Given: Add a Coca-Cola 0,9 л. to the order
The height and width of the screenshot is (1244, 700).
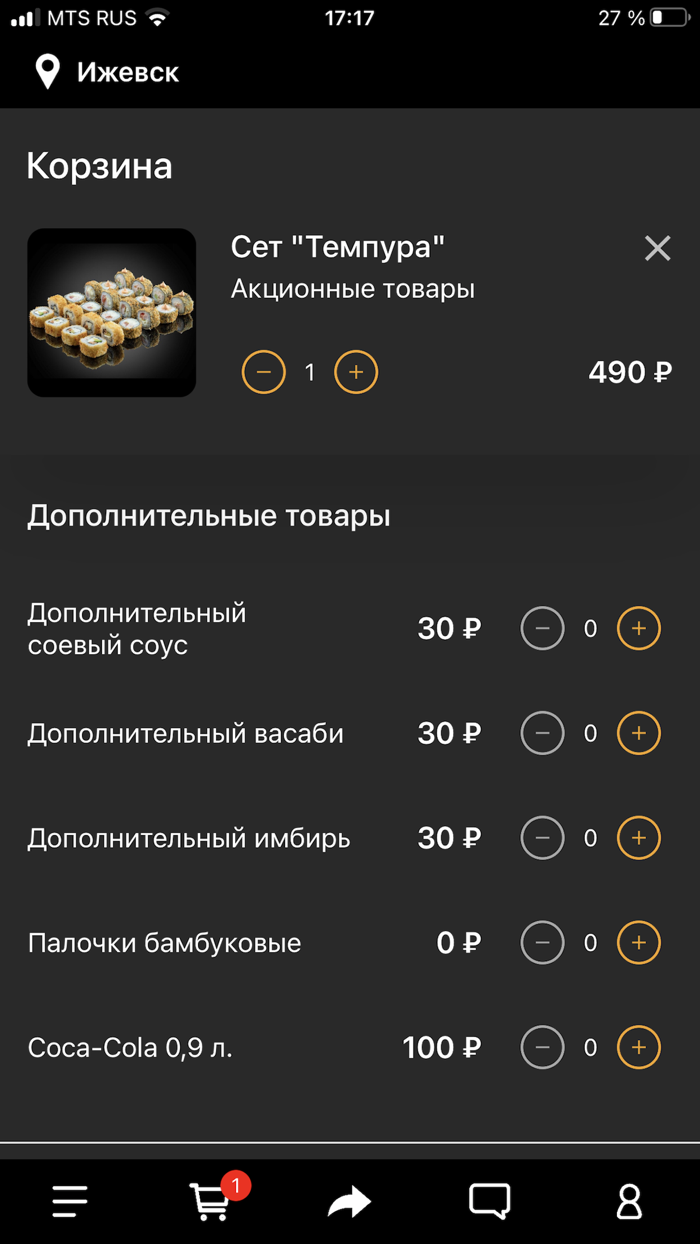Looking at the screenshot, I should (639, 1047).
